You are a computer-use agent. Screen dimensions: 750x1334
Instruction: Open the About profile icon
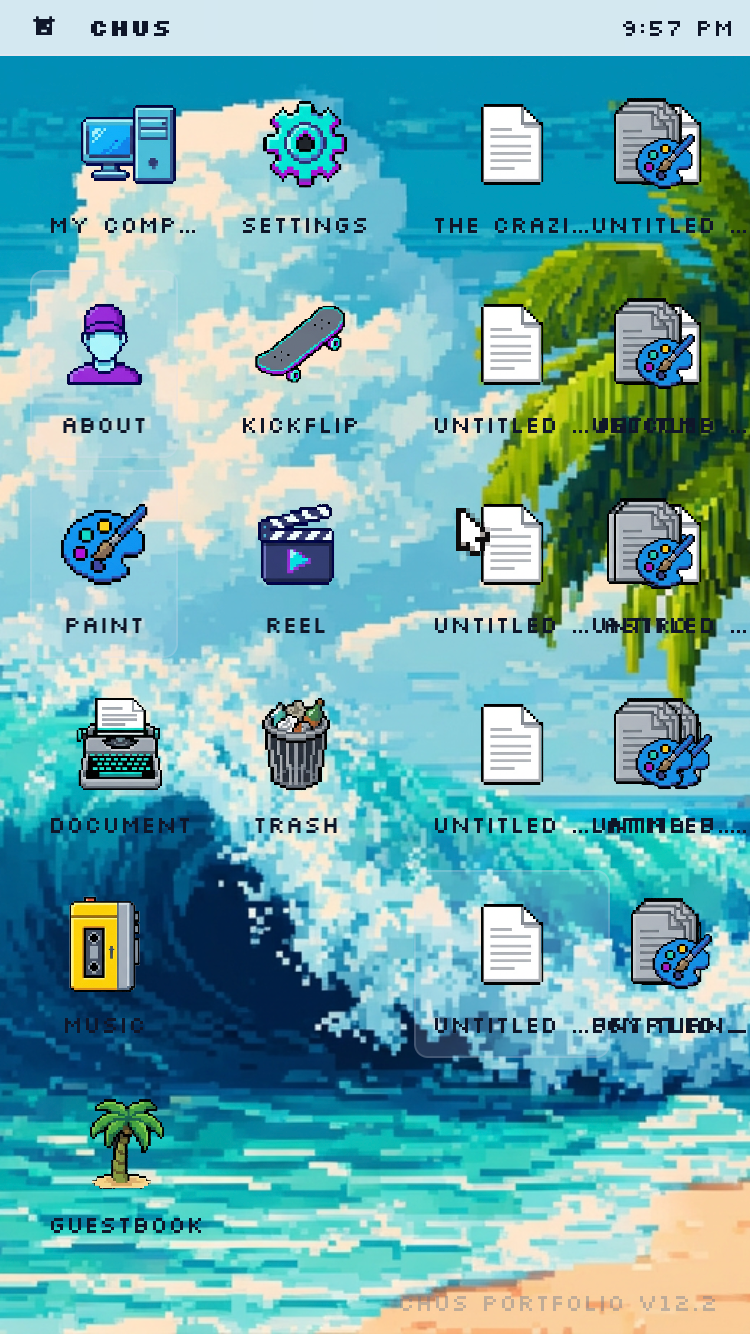click(104, 345)
